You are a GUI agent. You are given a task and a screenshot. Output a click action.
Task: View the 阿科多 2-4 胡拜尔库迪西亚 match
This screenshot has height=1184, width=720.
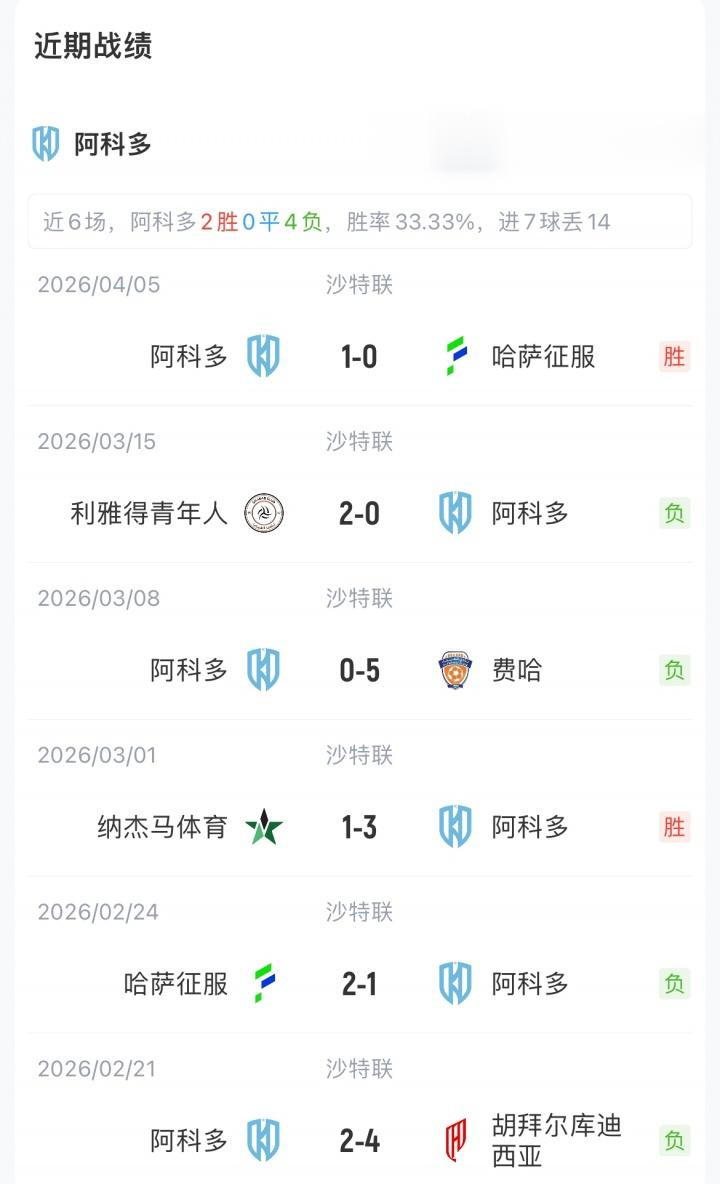(x=360, y=1109)
